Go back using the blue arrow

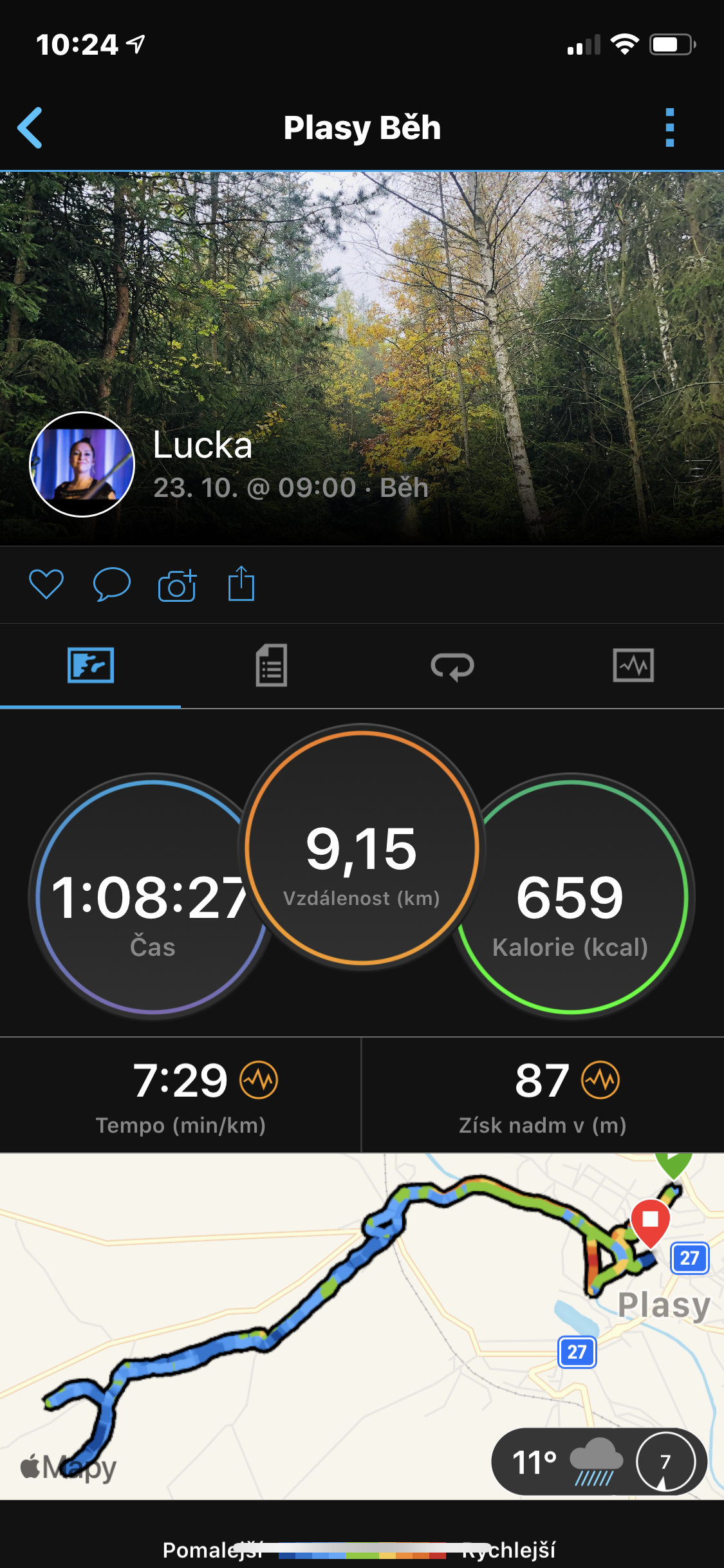tap(30, 127)
